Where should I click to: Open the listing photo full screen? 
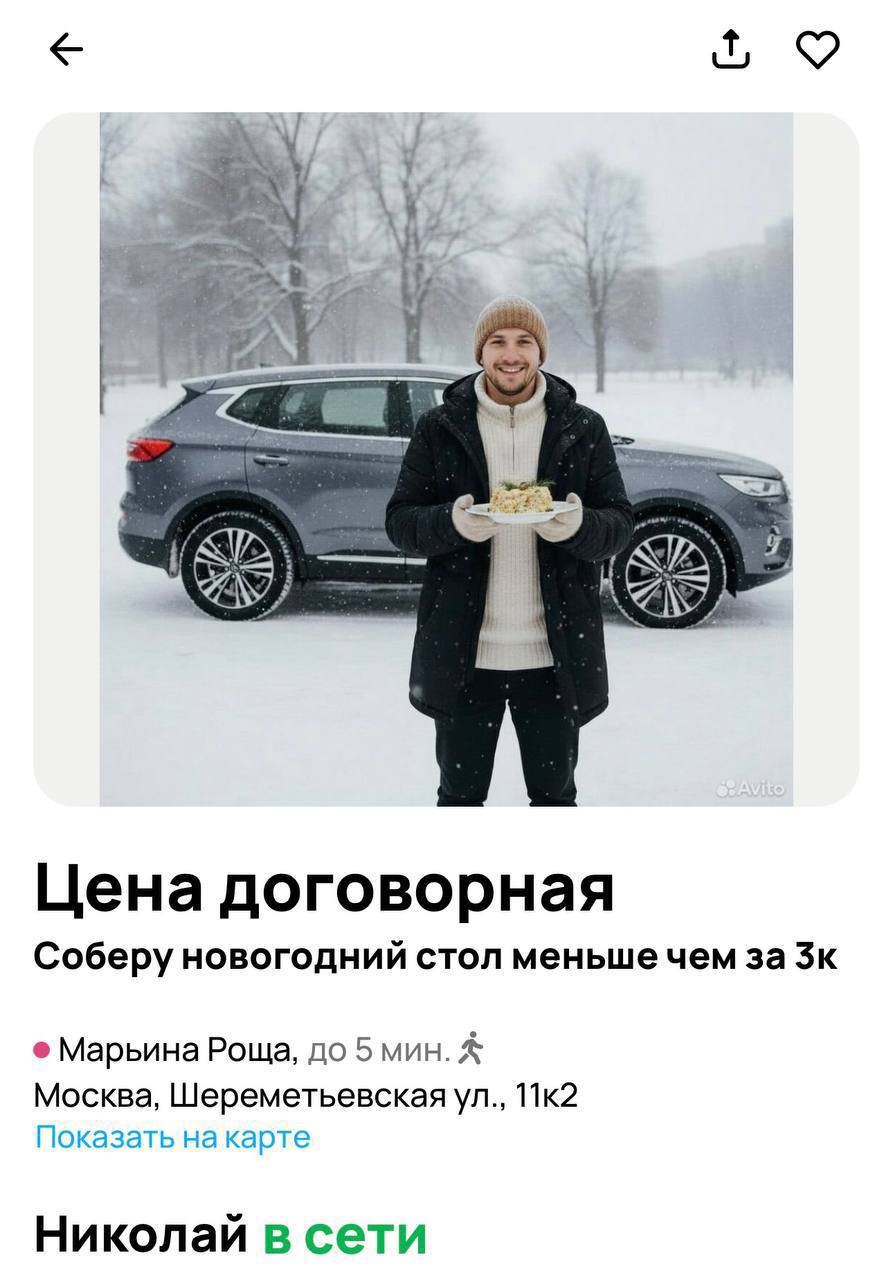coord(446,458)
